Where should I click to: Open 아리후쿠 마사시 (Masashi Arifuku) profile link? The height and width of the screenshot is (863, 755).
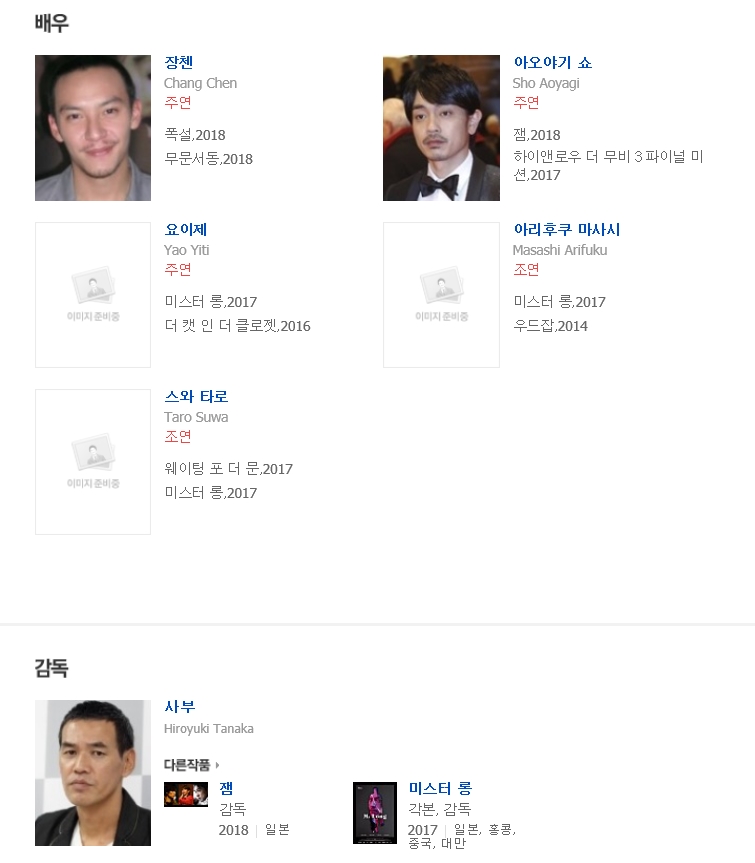pyautogui.click(x=566, y=230)
